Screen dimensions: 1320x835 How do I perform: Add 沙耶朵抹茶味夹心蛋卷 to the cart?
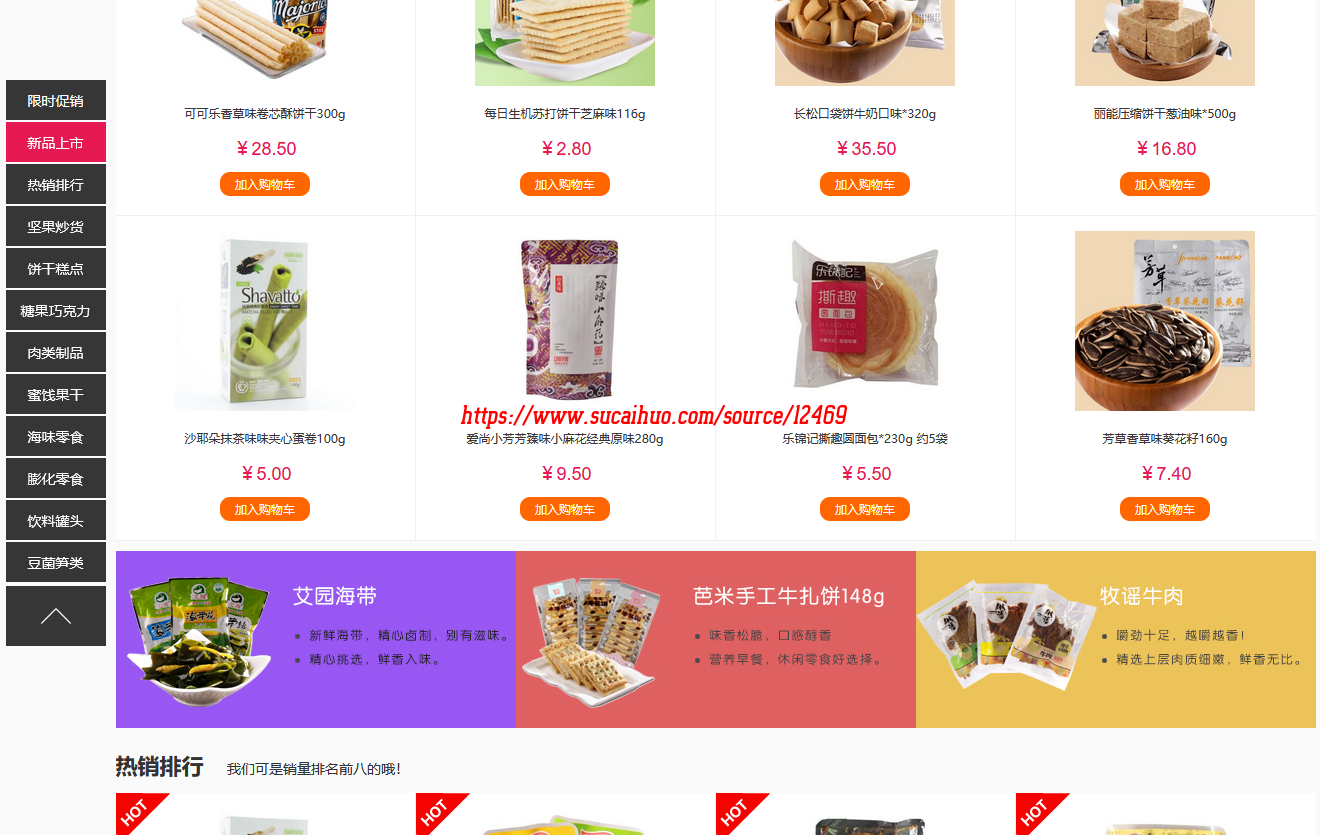[265, 509]
